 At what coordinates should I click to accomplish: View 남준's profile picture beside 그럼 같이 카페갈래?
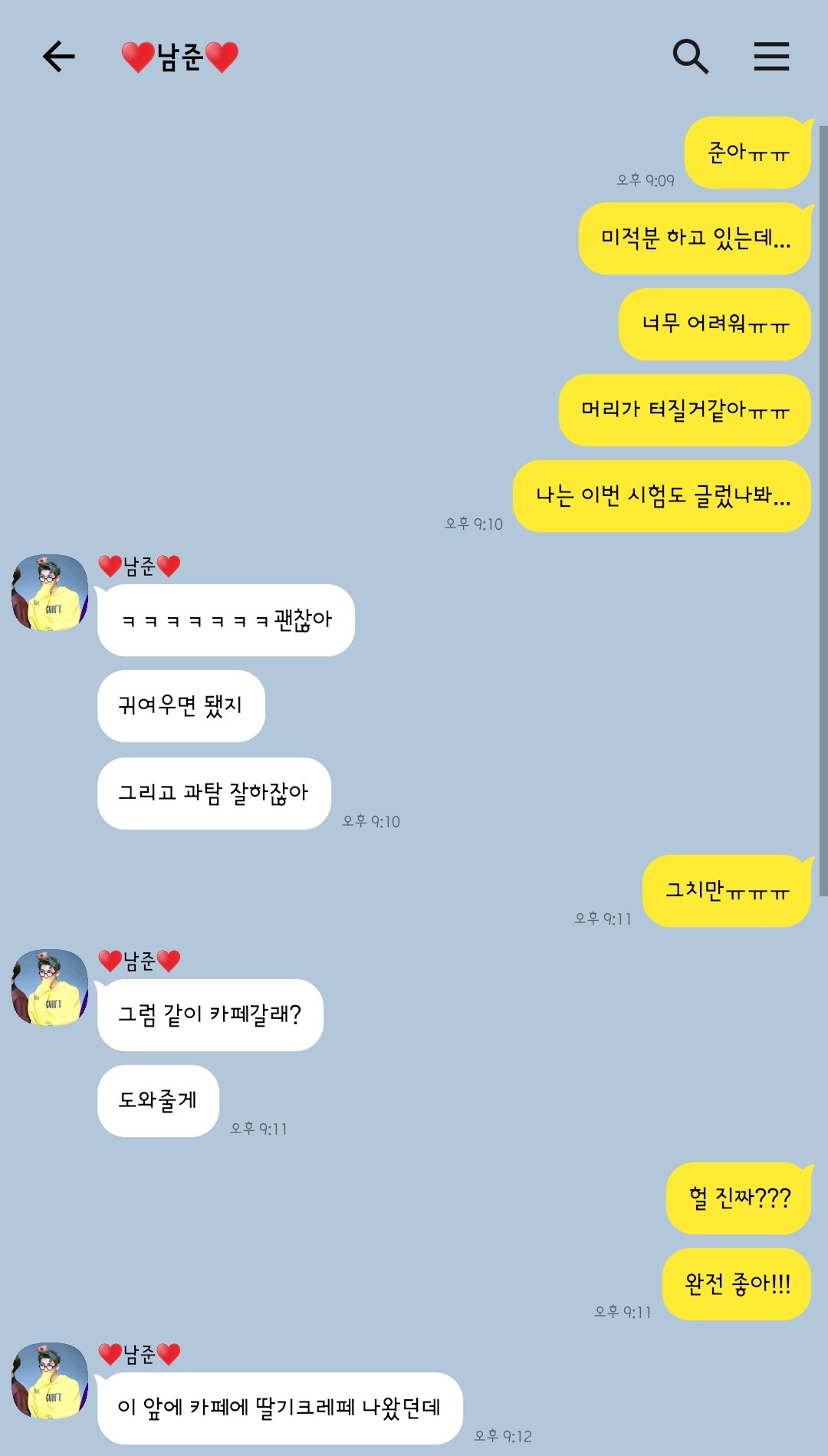point(50,988)
